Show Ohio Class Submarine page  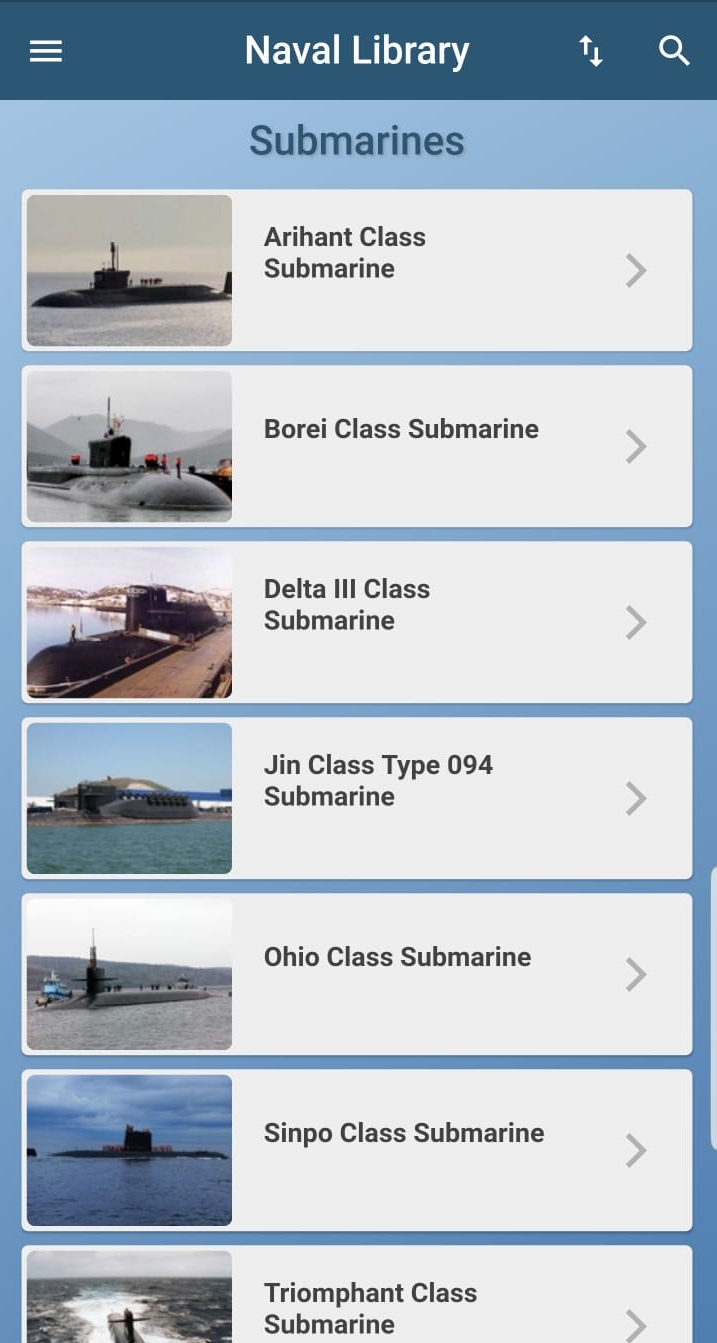click(357, 974)
